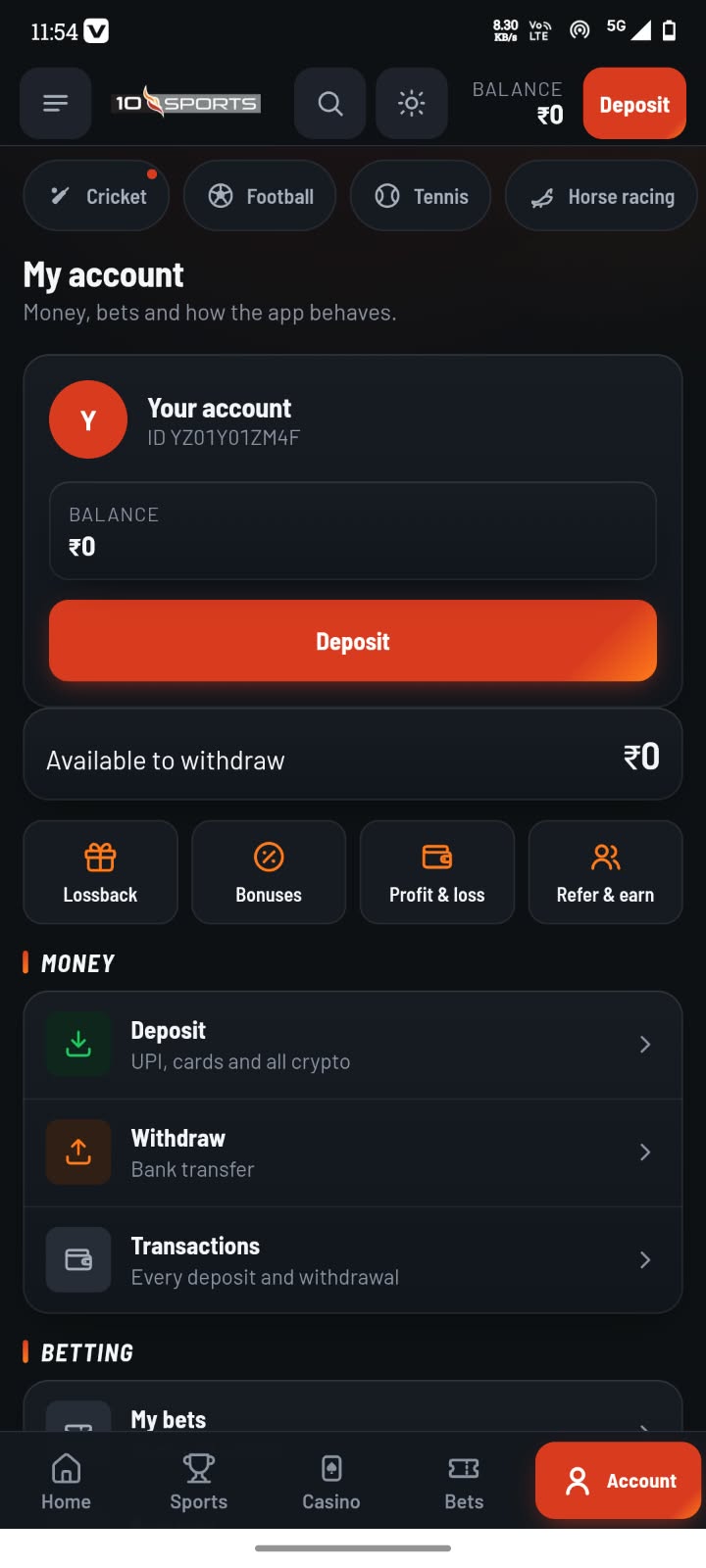Open the Transactions row
706x1568 pixels.
click(353, 1260)
